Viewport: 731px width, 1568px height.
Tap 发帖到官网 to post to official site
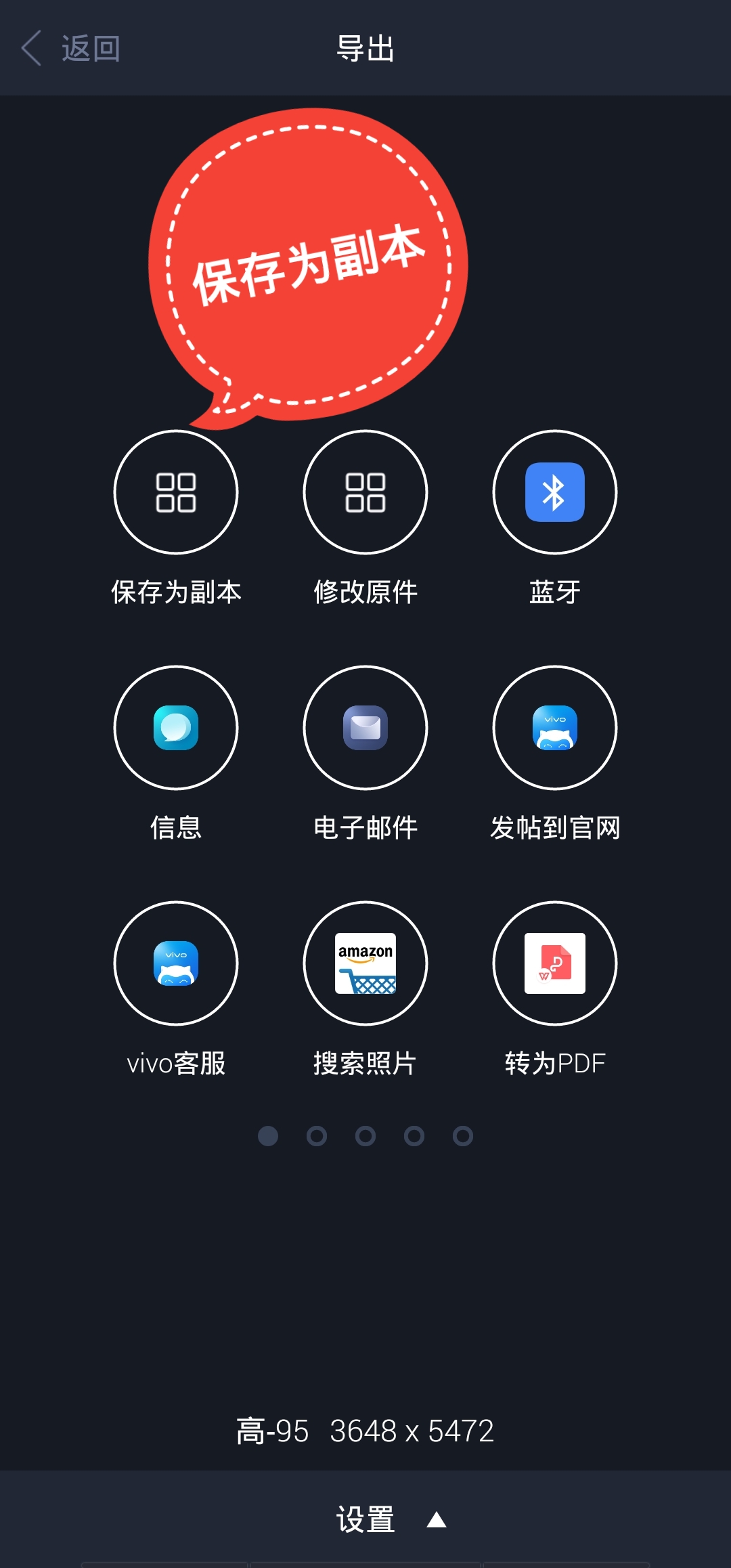coord(555,728)
